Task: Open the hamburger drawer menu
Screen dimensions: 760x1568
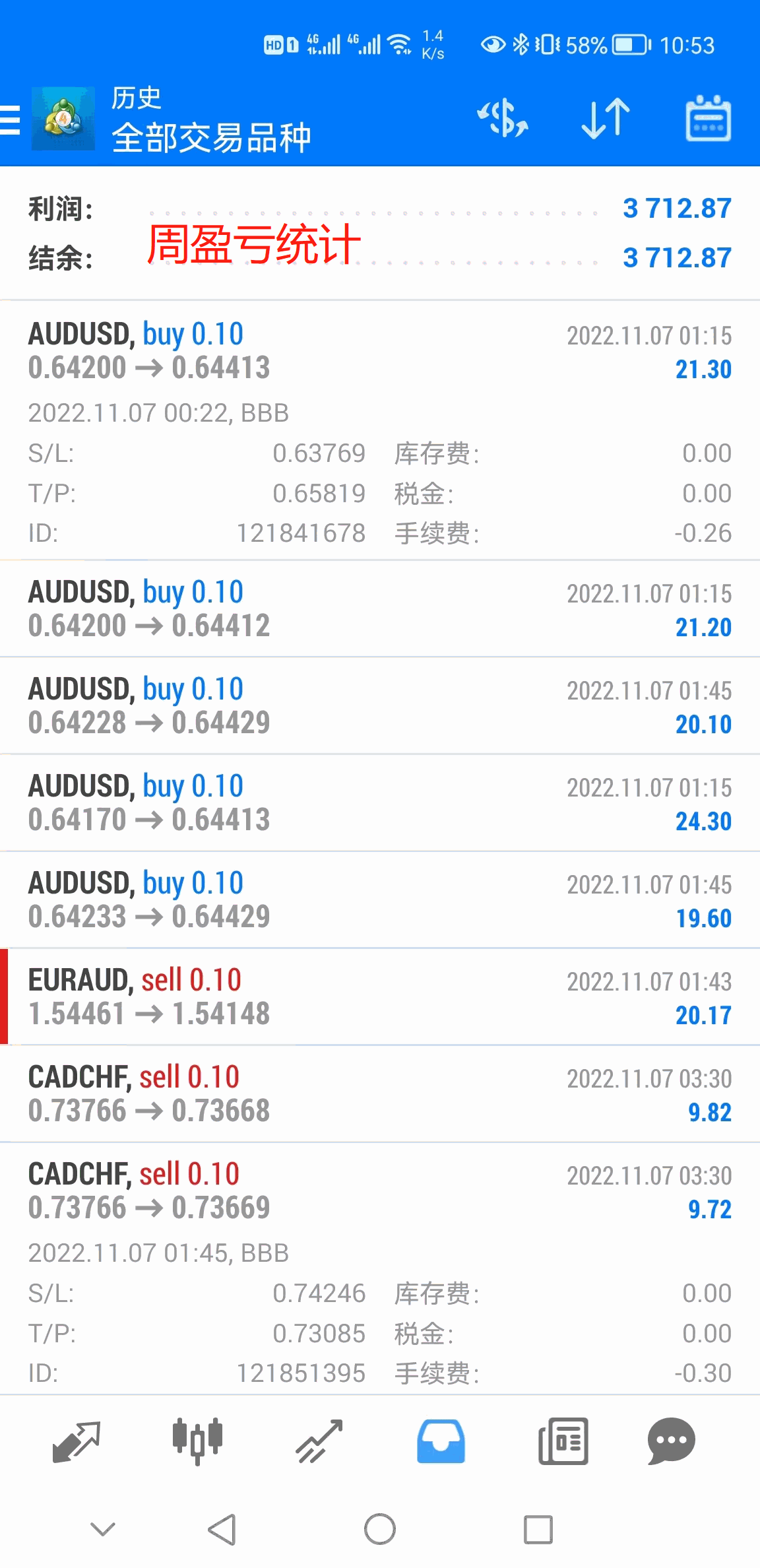Action: 9,120
